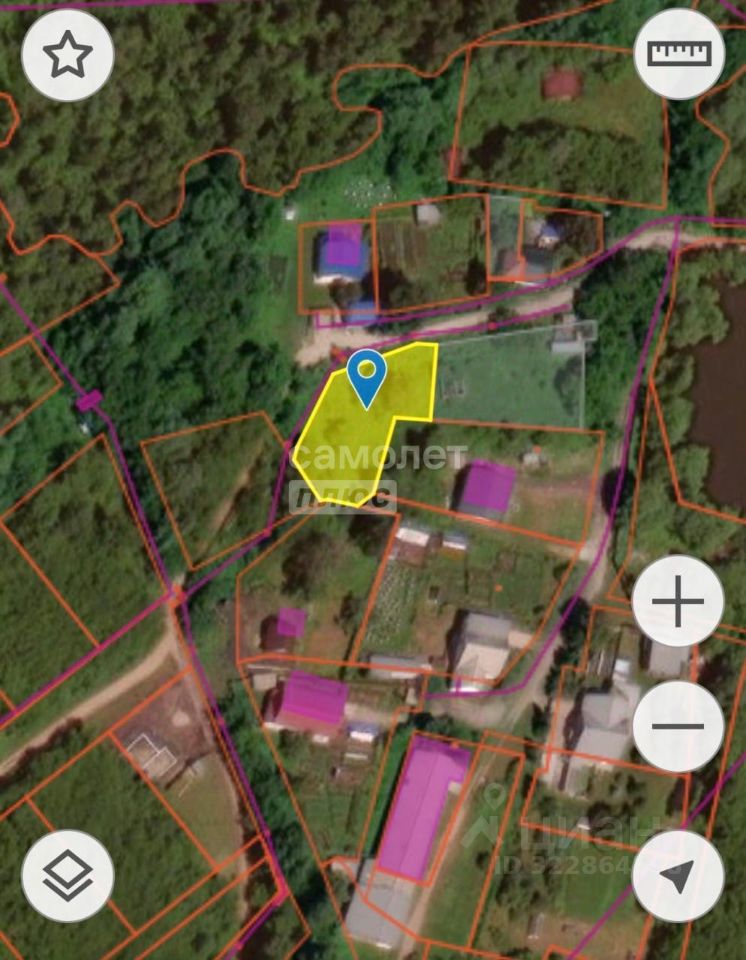The image size is (746, 960).
Task: Open the map layers selector
Action: 67,876
